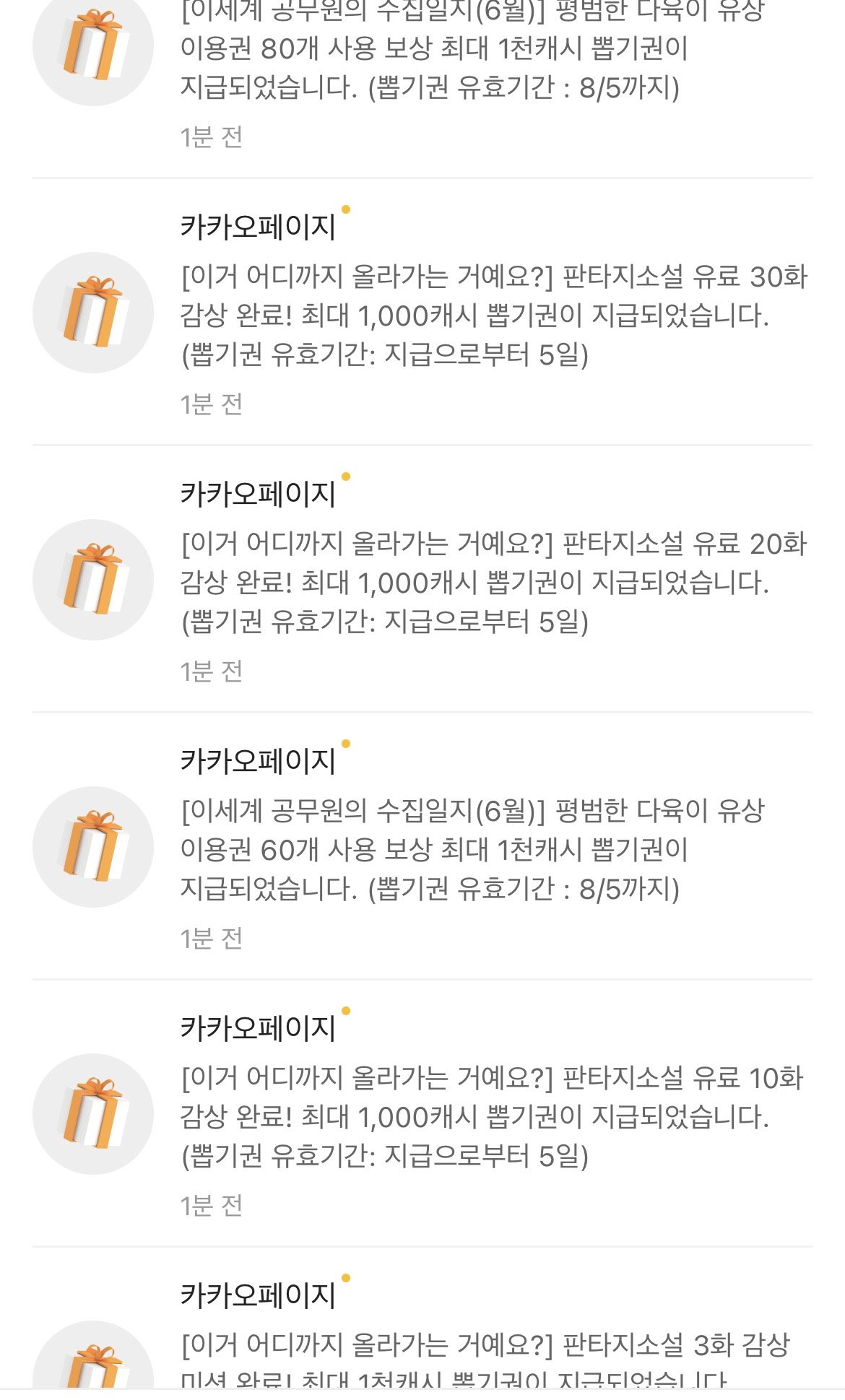Open the 판타지소설 3화 감상 미션 notification

click(x=422, y=1321)
